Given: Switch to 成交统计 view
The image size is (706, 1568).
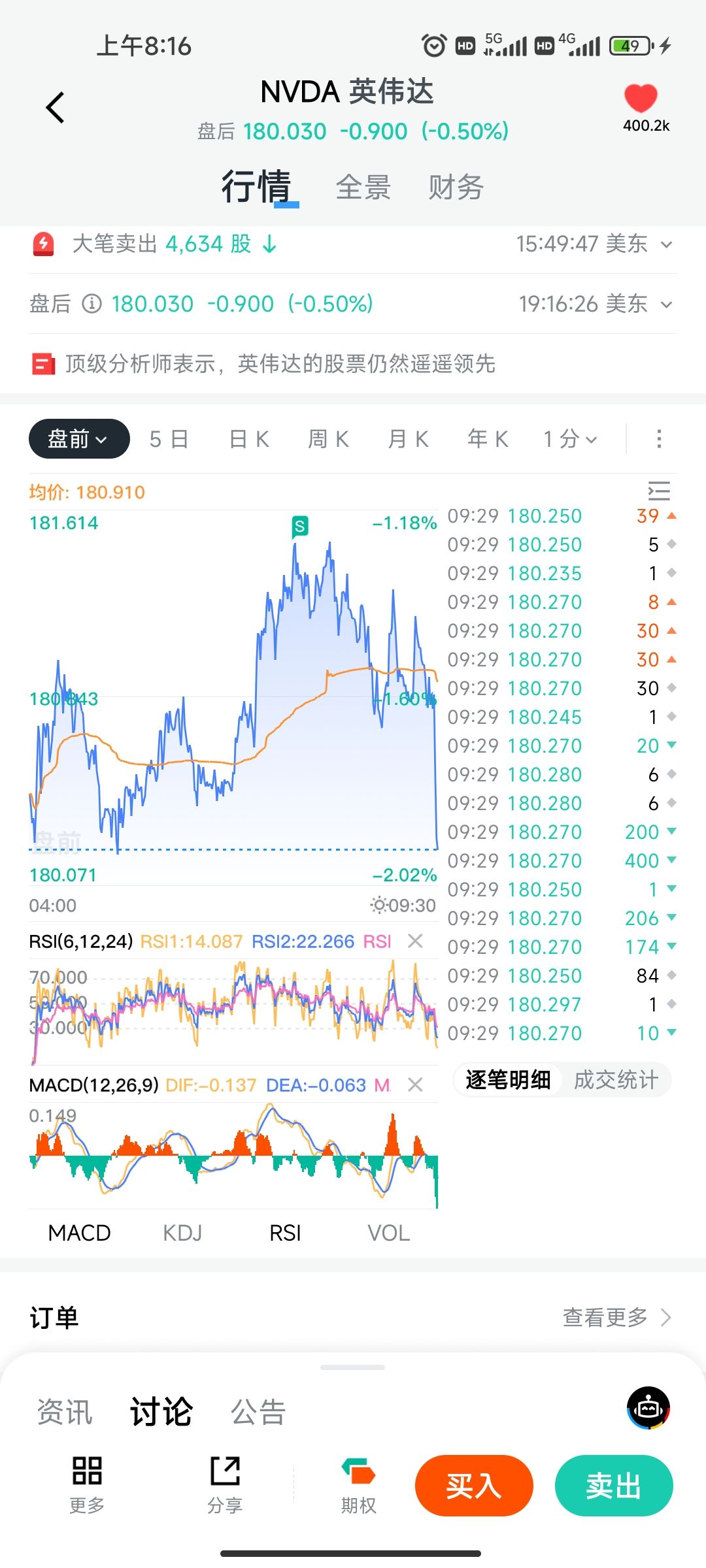Looking at the screenshot, I should tap(615, 1080).
